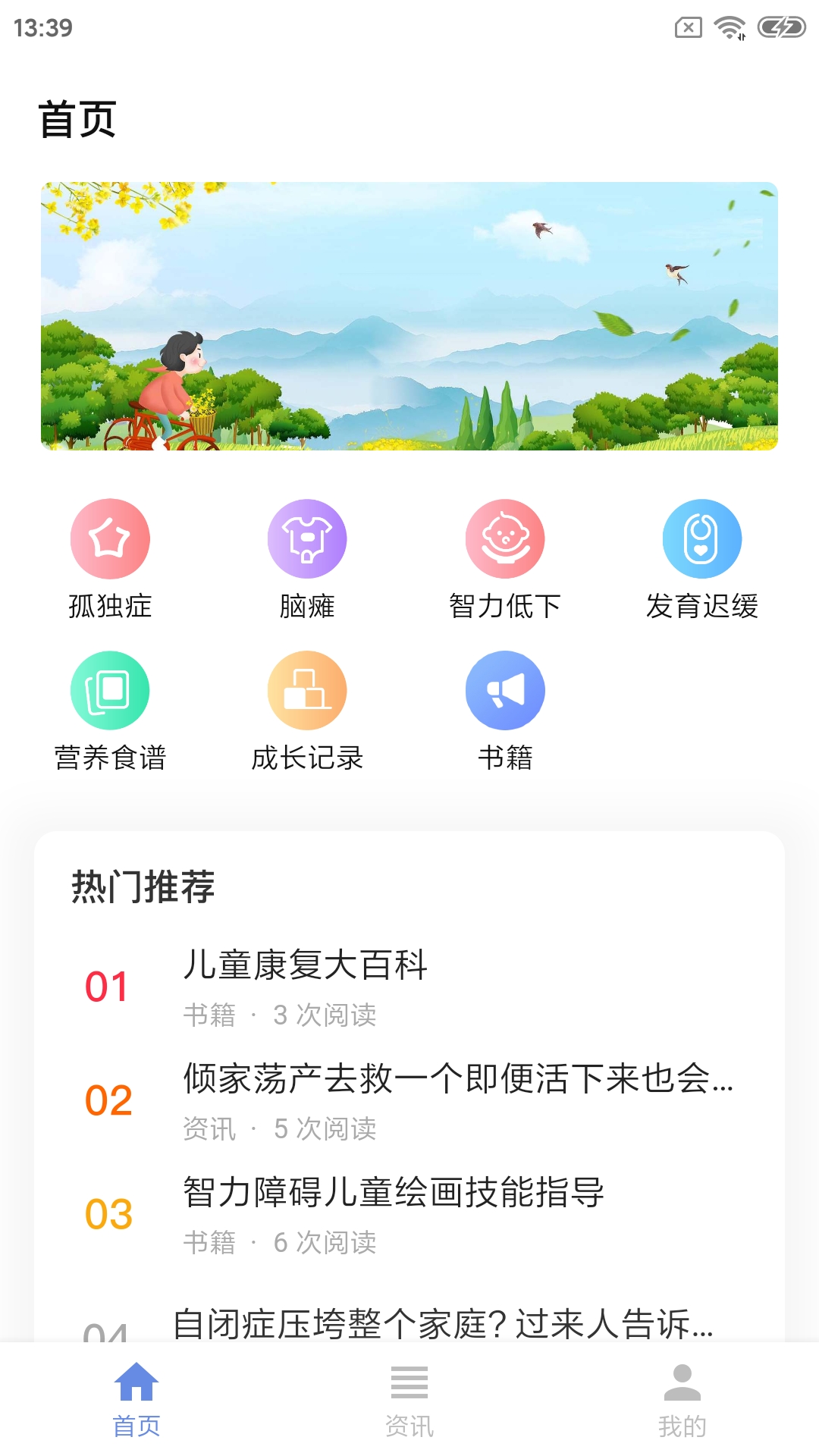The width and height of the screenshot is (819, 1456).
Task: Switch to the 我的 tab
Action: coord(682,1424)
